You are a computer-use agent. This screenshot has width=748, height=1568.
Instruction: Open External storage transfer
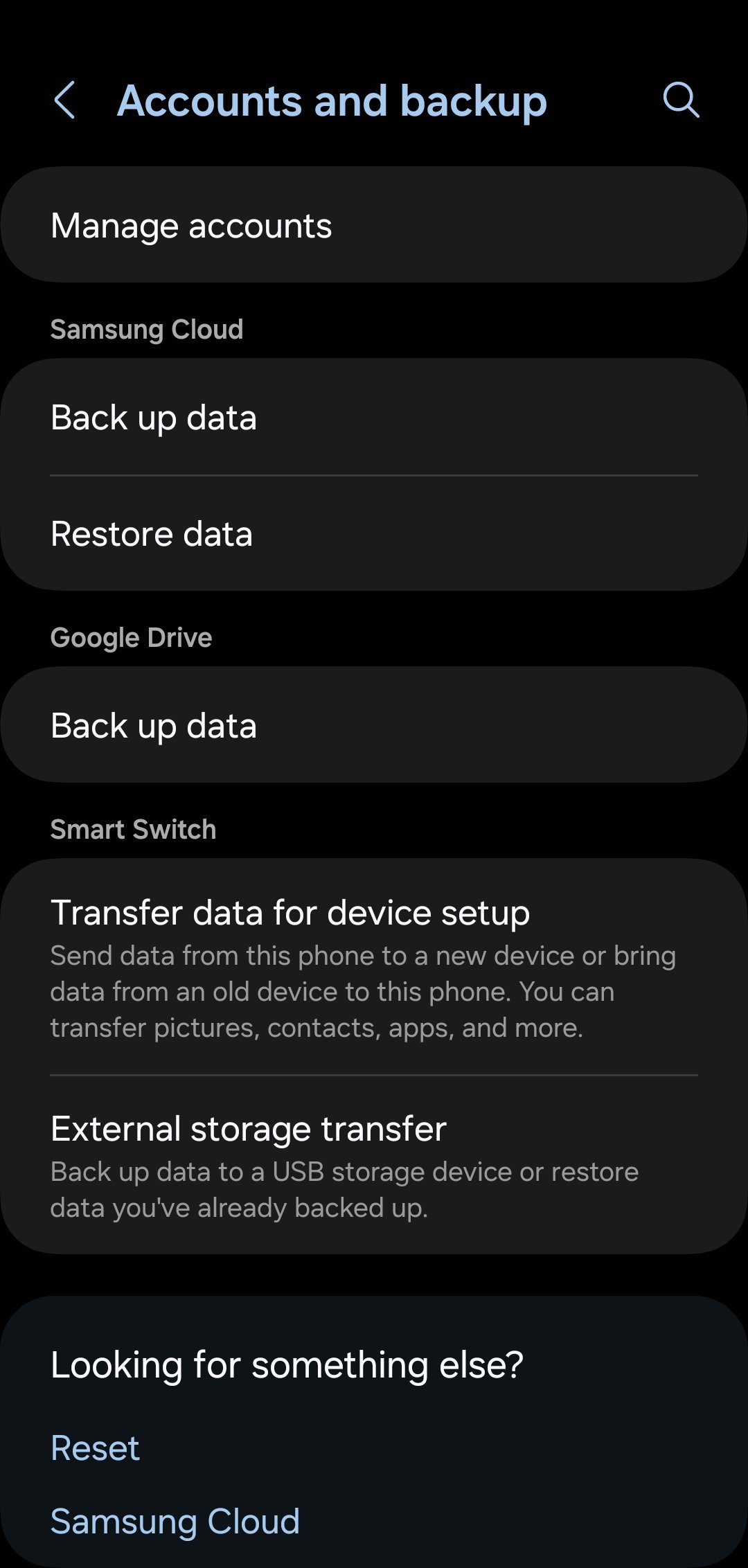point(374,1166)
